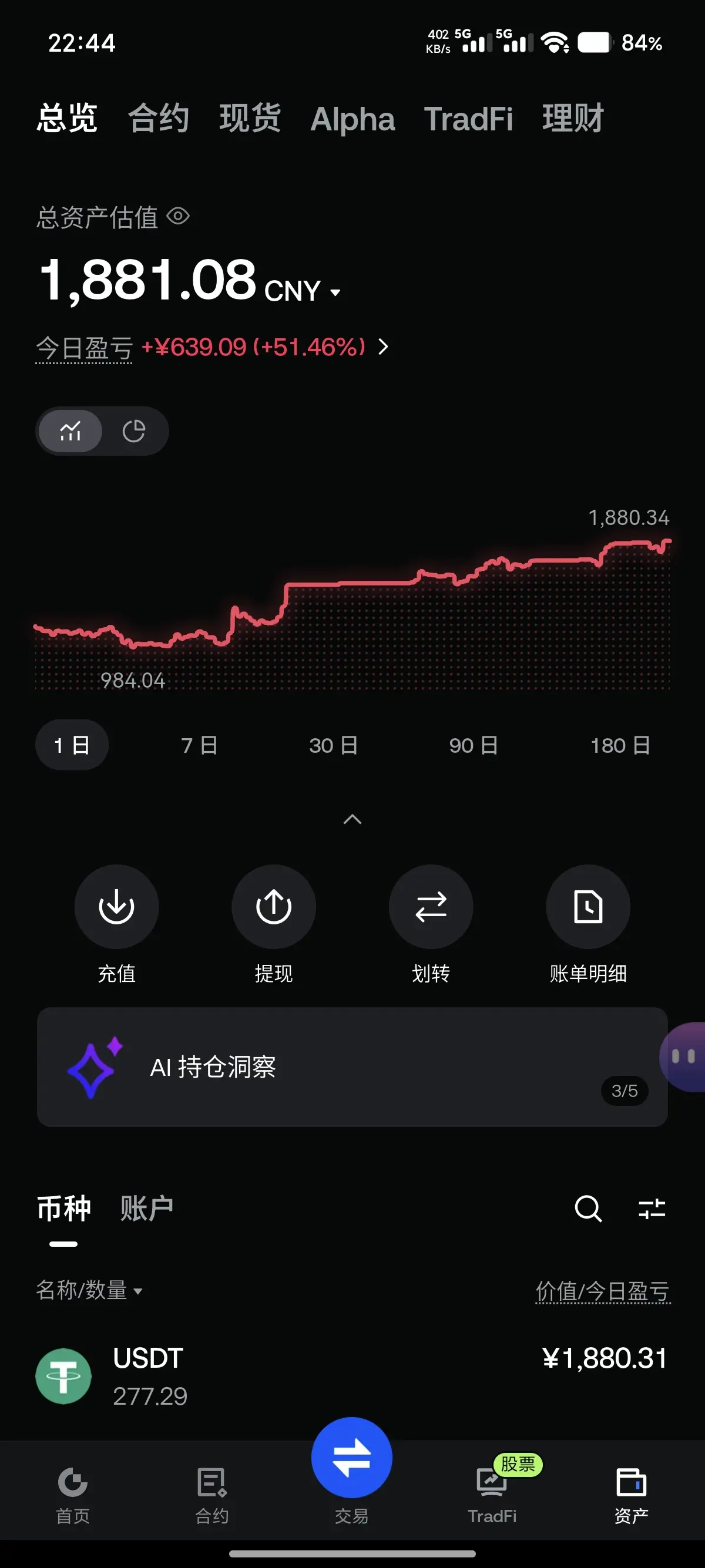
Task: Select the 180 日 time range
Action: 620,745
